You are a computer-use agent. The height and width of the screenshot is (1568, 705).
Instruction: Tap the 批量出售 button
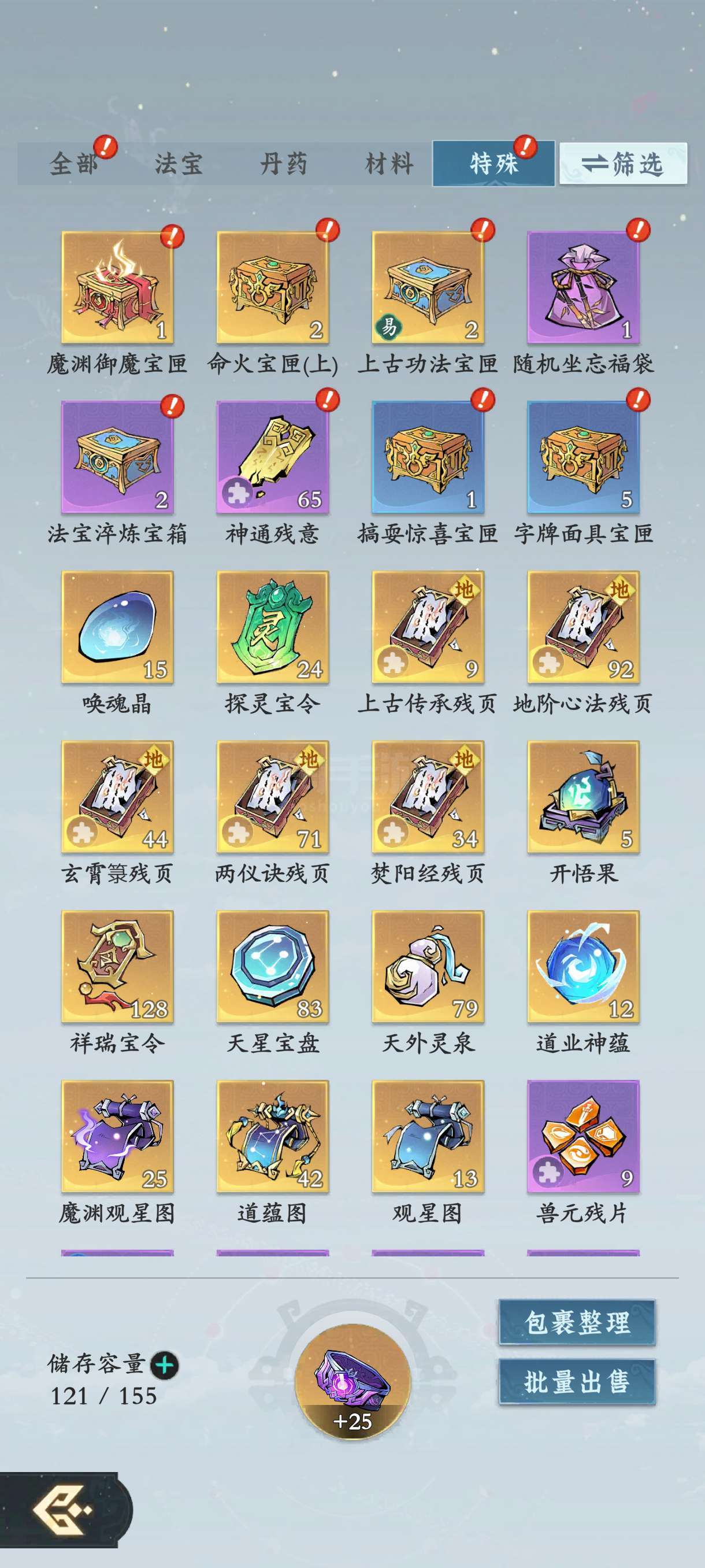(x=577, y=1381)
